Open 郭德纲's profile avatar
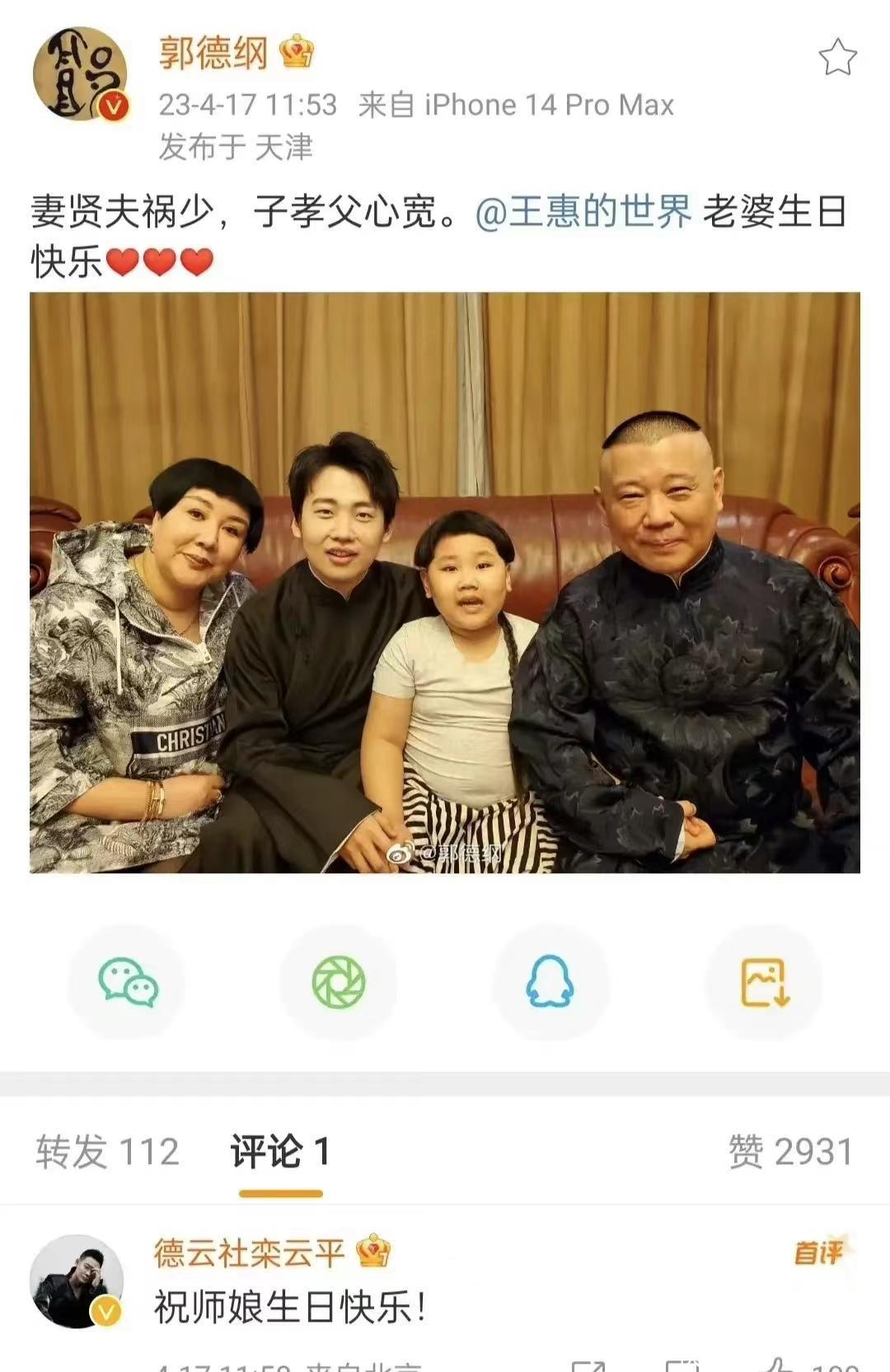 80,74
